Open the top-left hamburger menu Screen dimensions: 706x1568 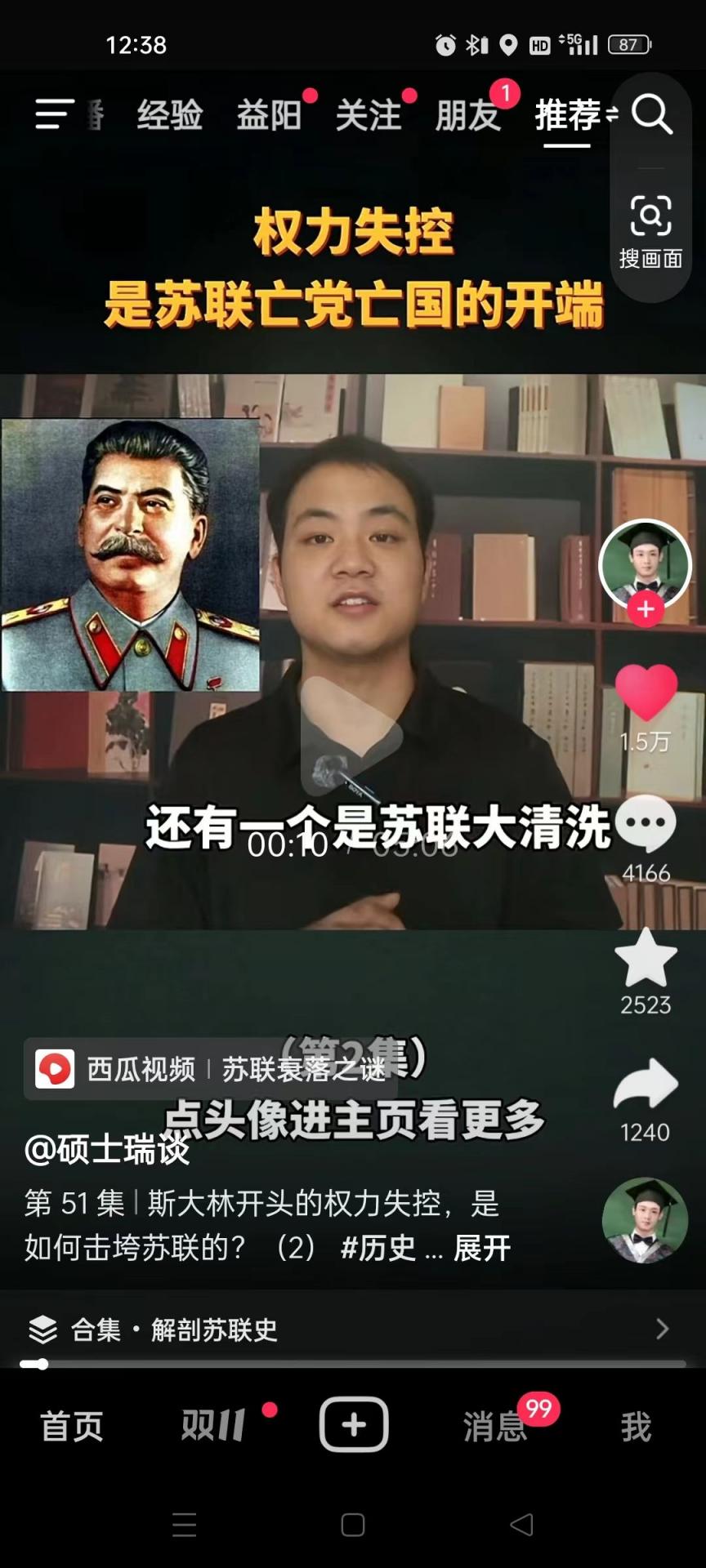pyautogui.click(x=54, y=114)
